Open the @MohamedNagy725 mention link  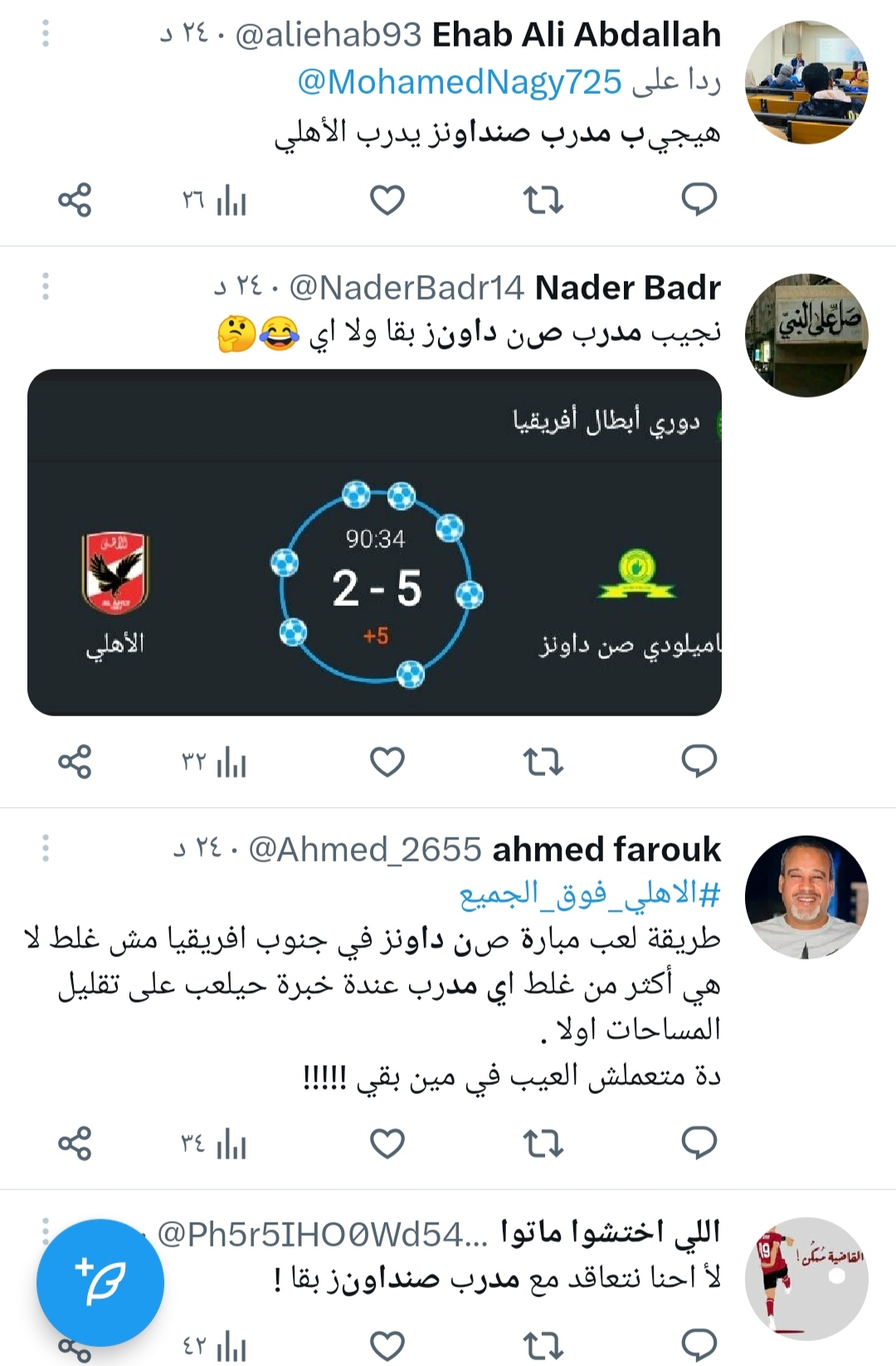click(x=459, y=81)
